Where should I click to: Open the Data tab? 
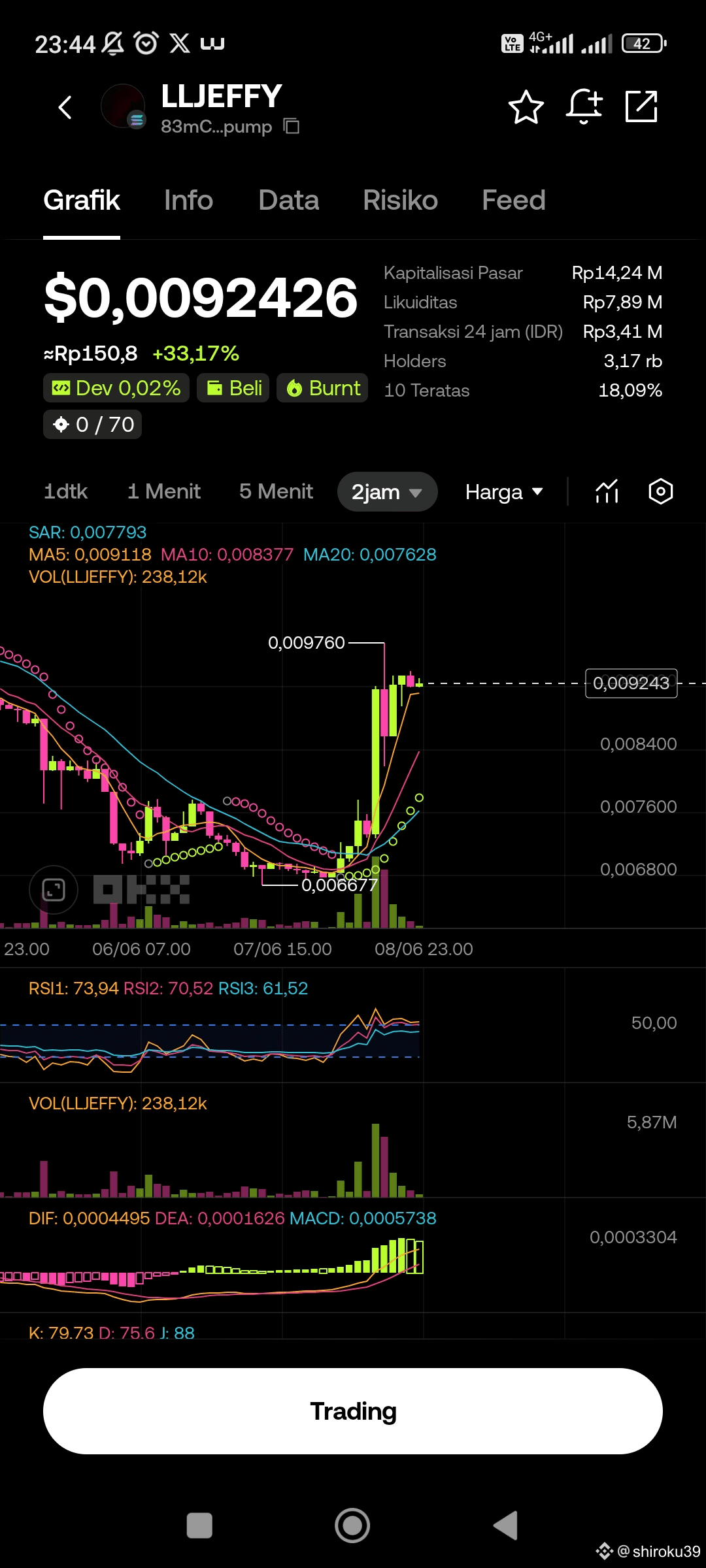[288, 201]
